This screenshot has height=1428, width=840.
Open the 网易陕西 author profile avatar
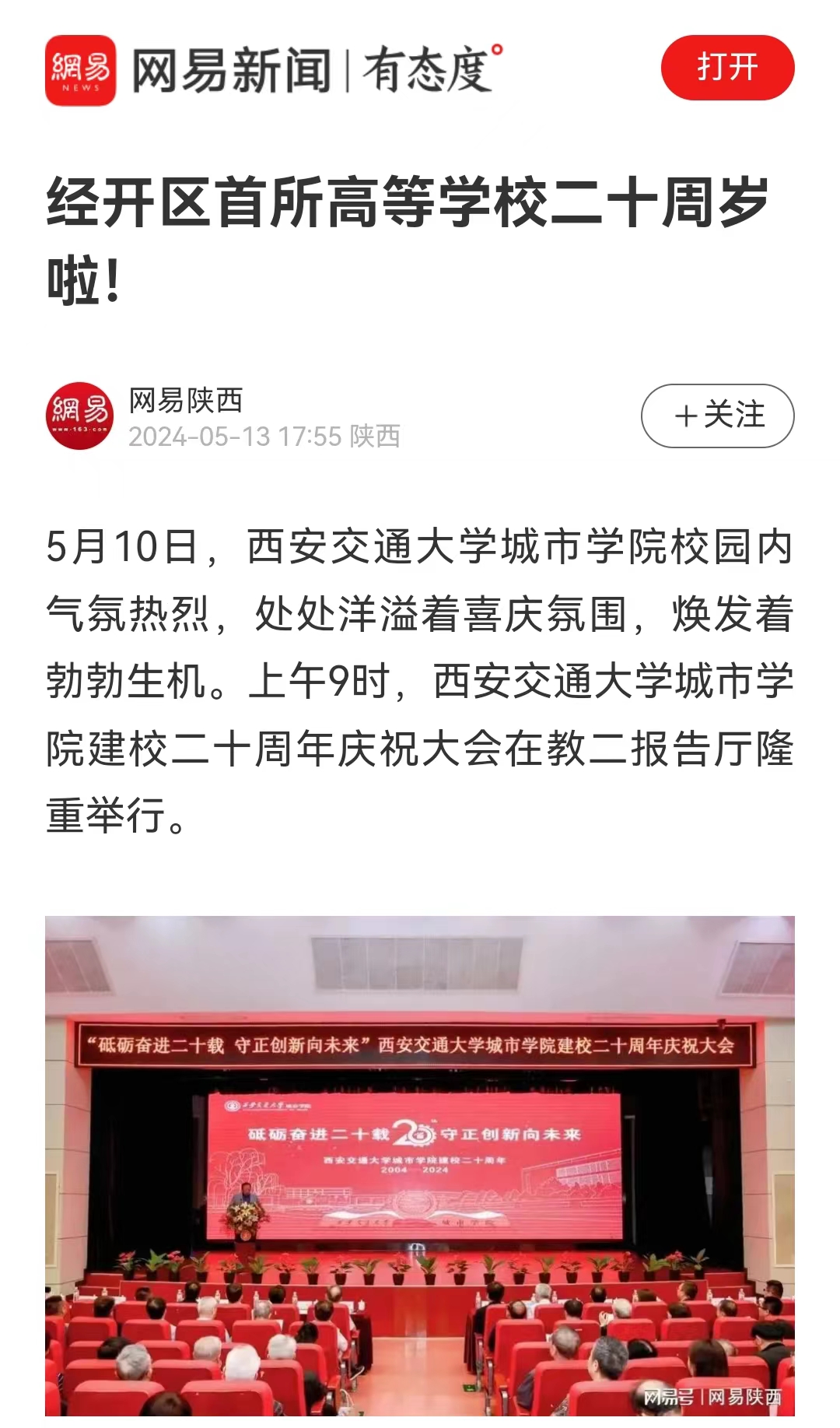[x=79, y=416]
